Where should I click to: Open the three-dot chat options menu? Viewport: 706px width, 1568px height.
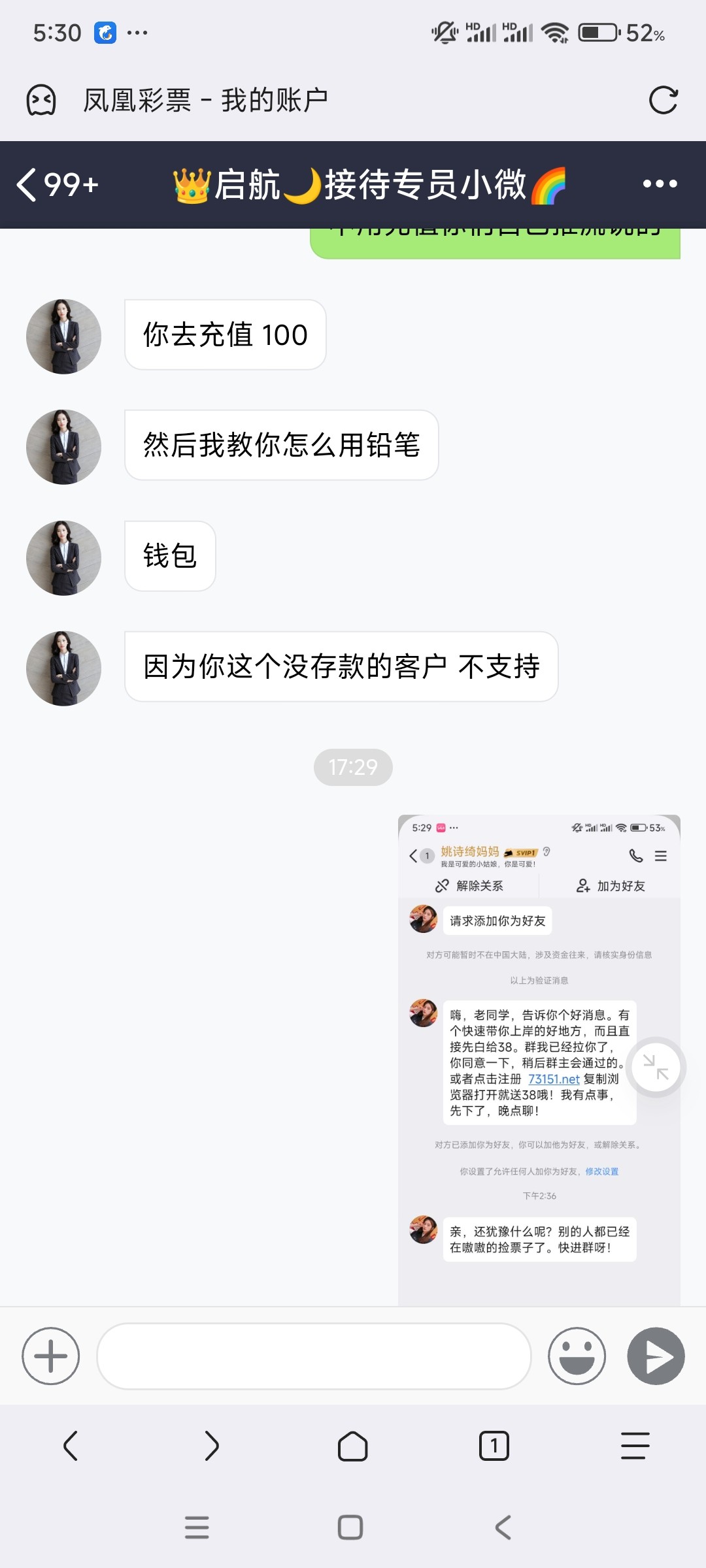click(x=660, y=184)
